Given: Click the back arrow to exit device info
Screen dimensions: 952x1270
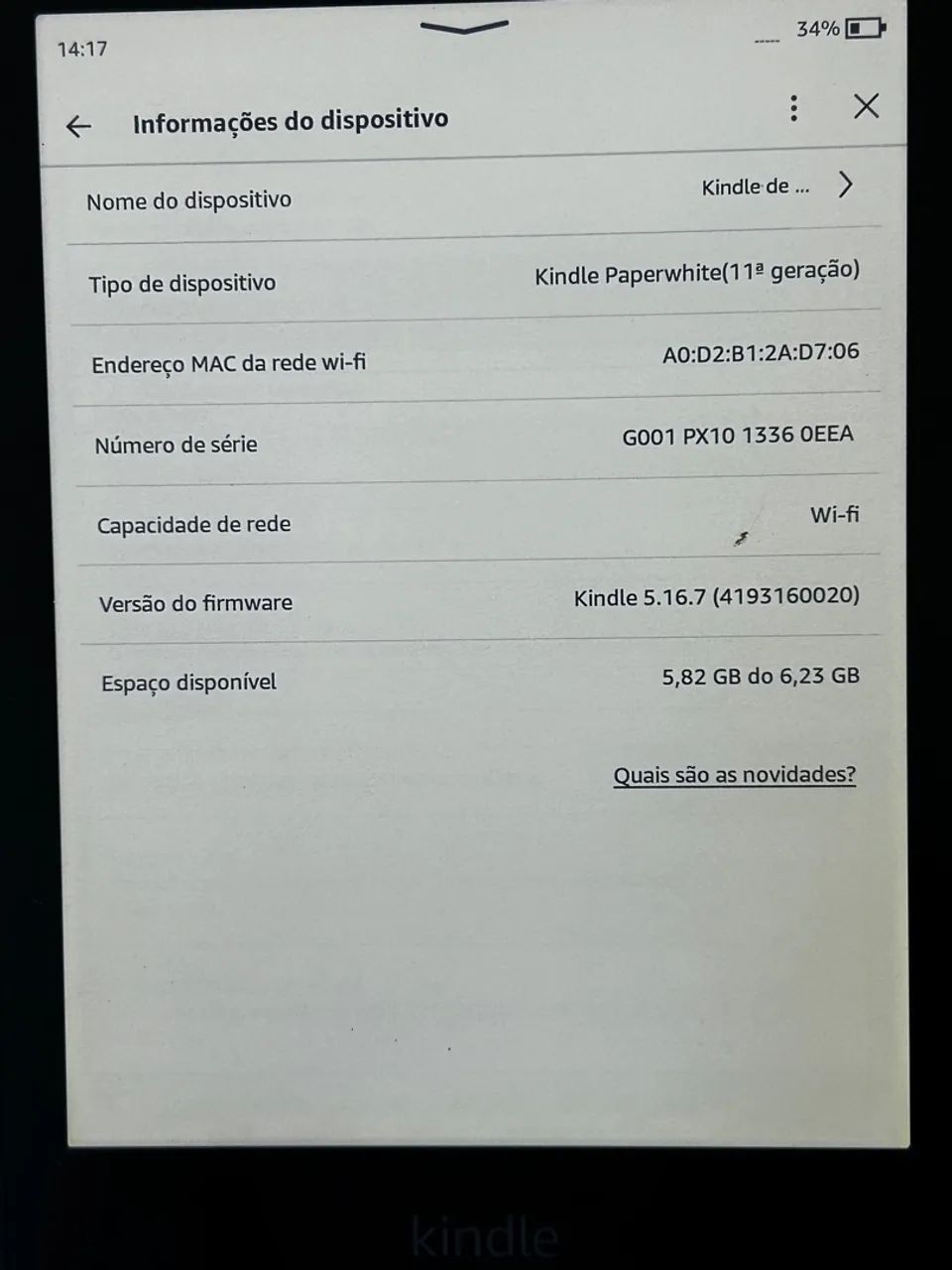Looking at the screenshot, I should point(77,126).
